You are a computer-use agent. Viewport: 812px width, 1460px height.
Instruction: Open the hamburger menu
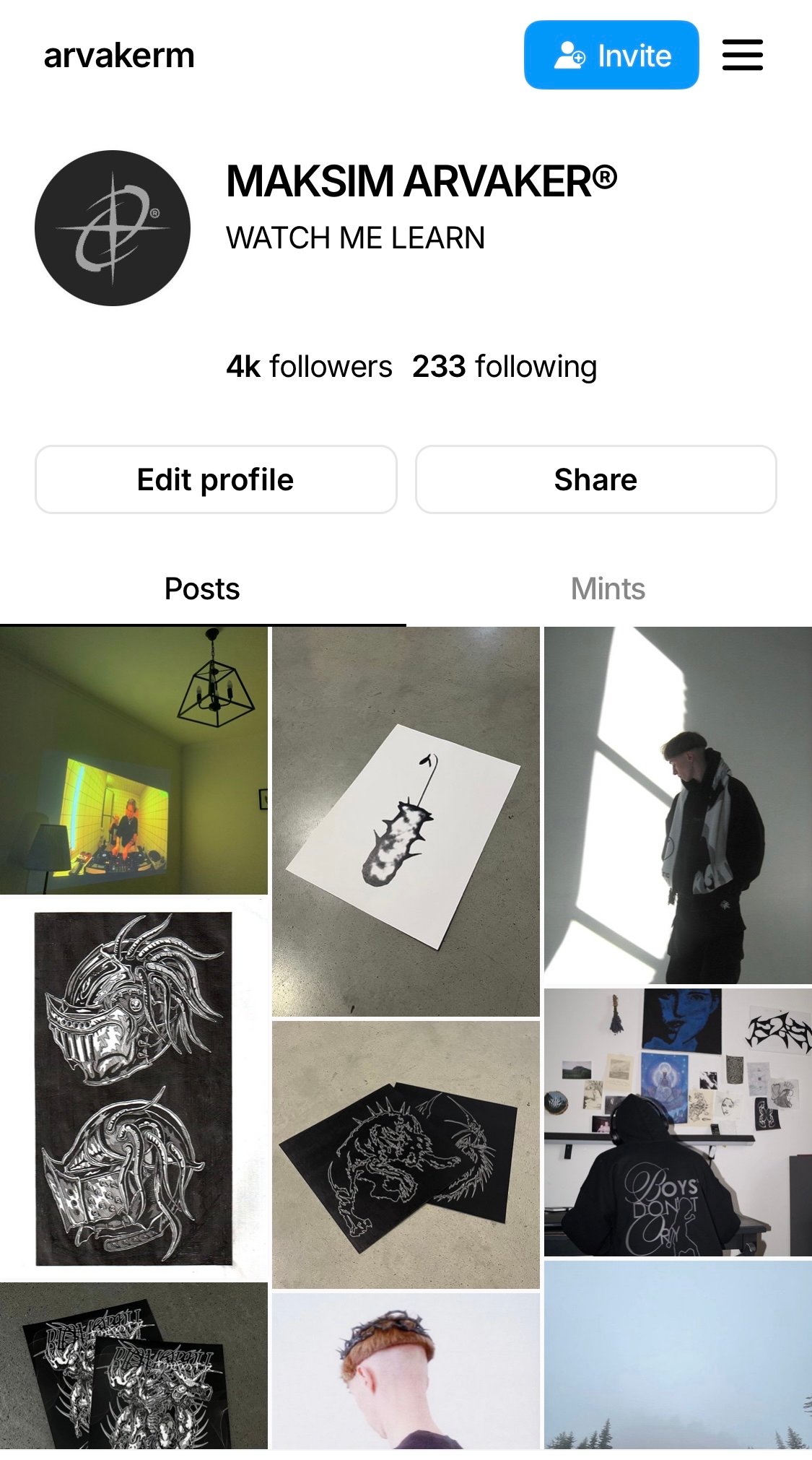tap(742, 56)
